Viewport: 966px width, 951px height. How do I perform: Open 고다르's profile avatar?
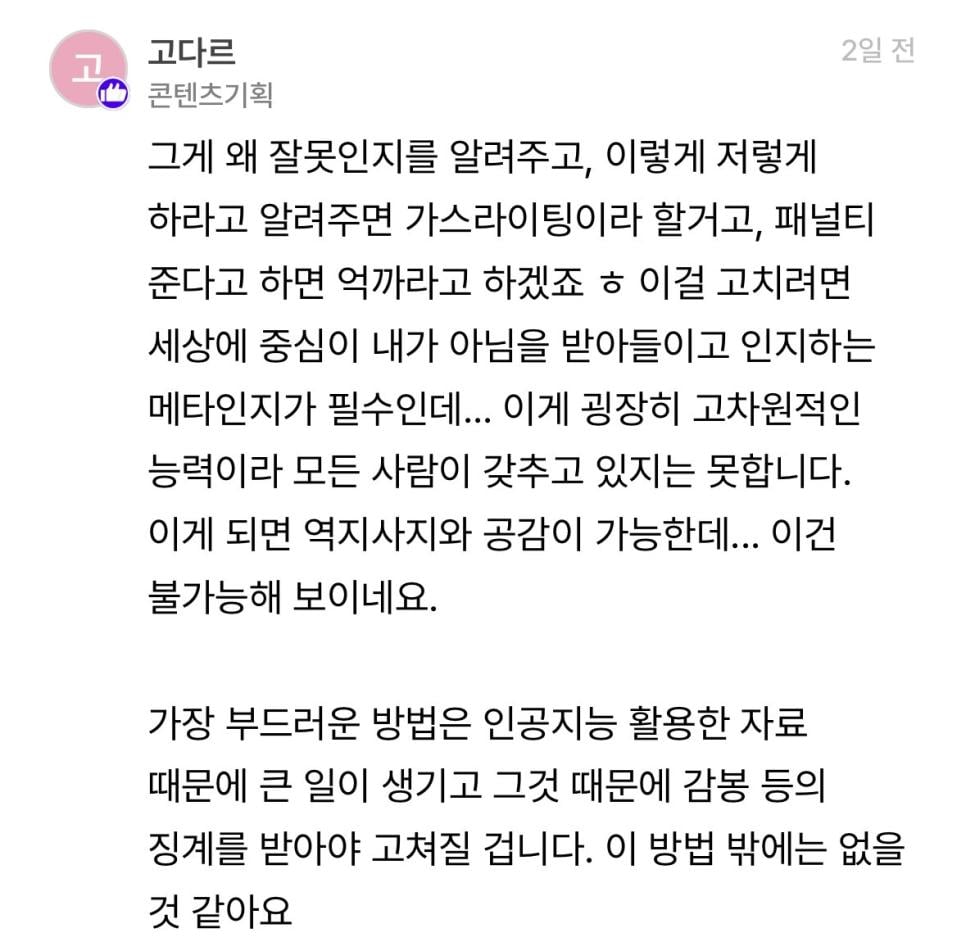(88, 69)
